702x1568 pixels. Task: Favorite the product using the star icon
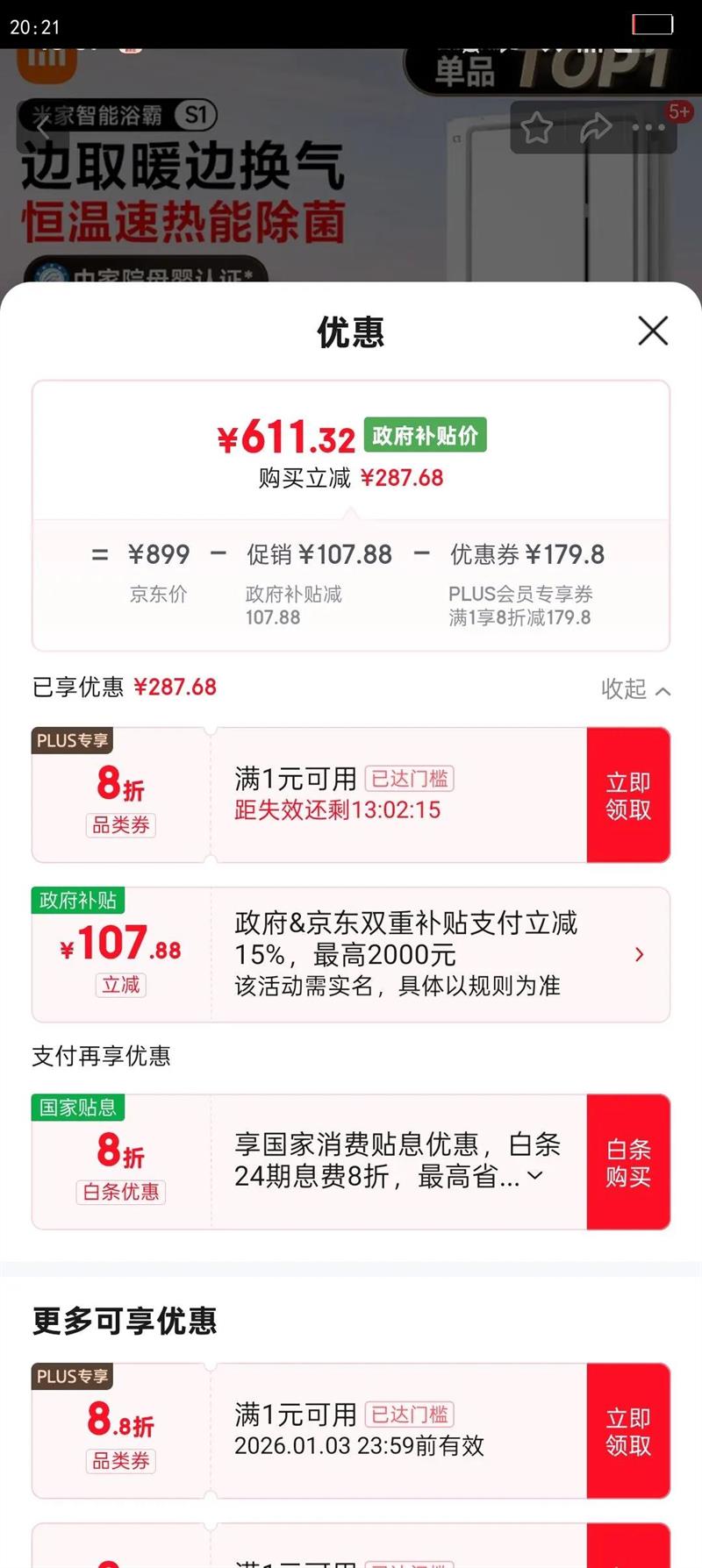point(538,128)
